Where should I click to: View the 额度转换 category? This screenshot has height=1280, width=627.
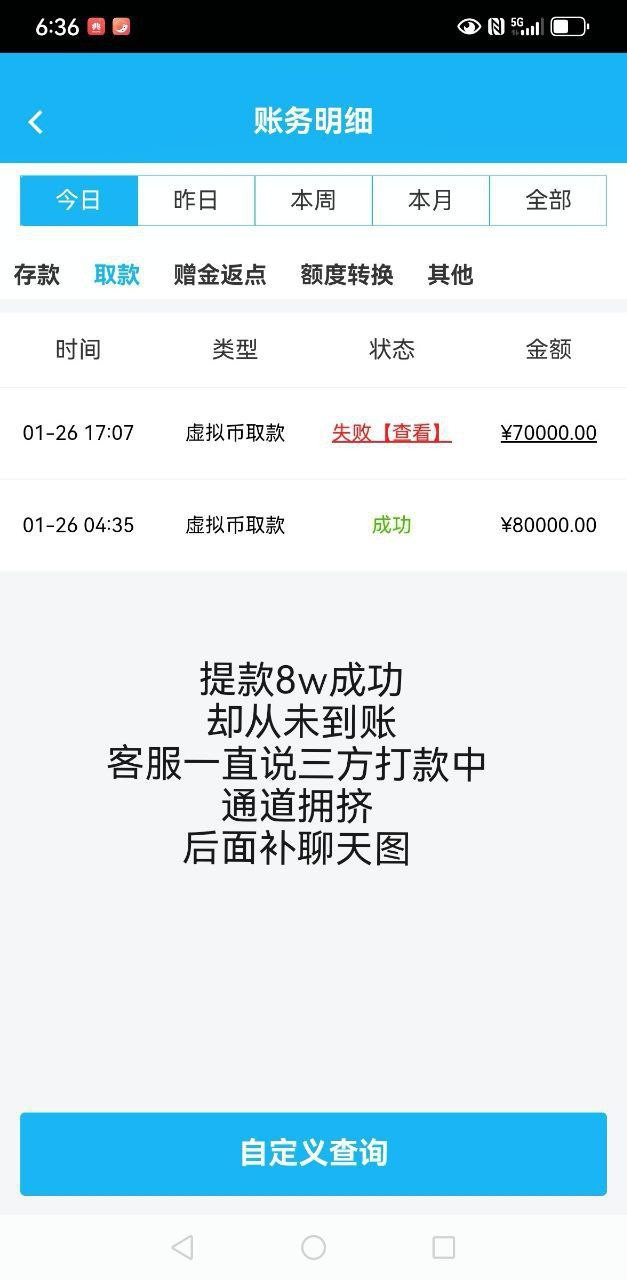click(347, 275)
